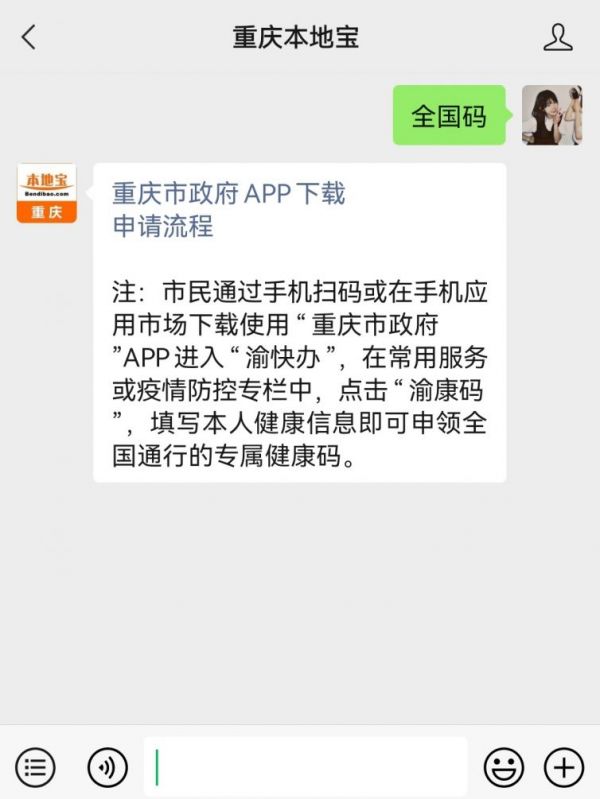This screenshot has width=600, height=799.
Task: Focus the message text field
Action: 305,767
